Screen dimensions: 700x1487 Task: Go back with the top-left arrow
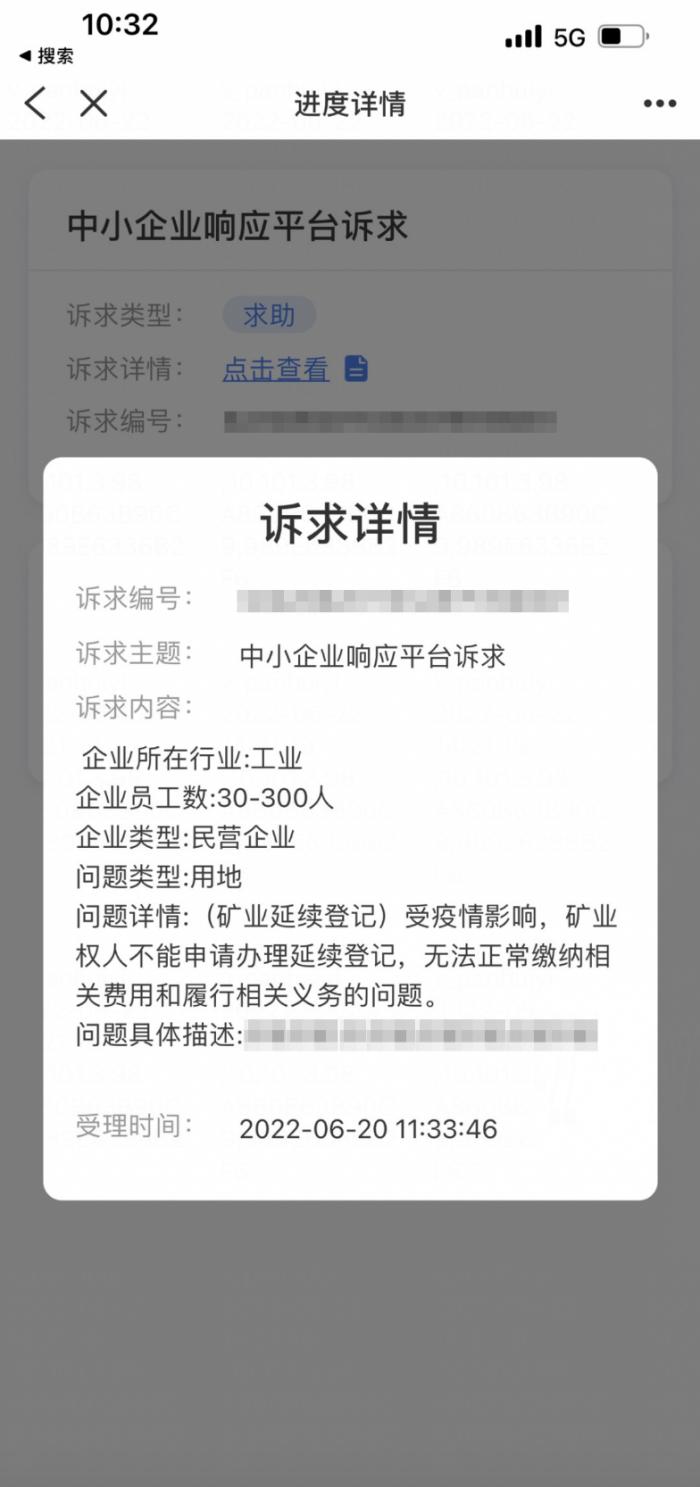tap(35, 103)
